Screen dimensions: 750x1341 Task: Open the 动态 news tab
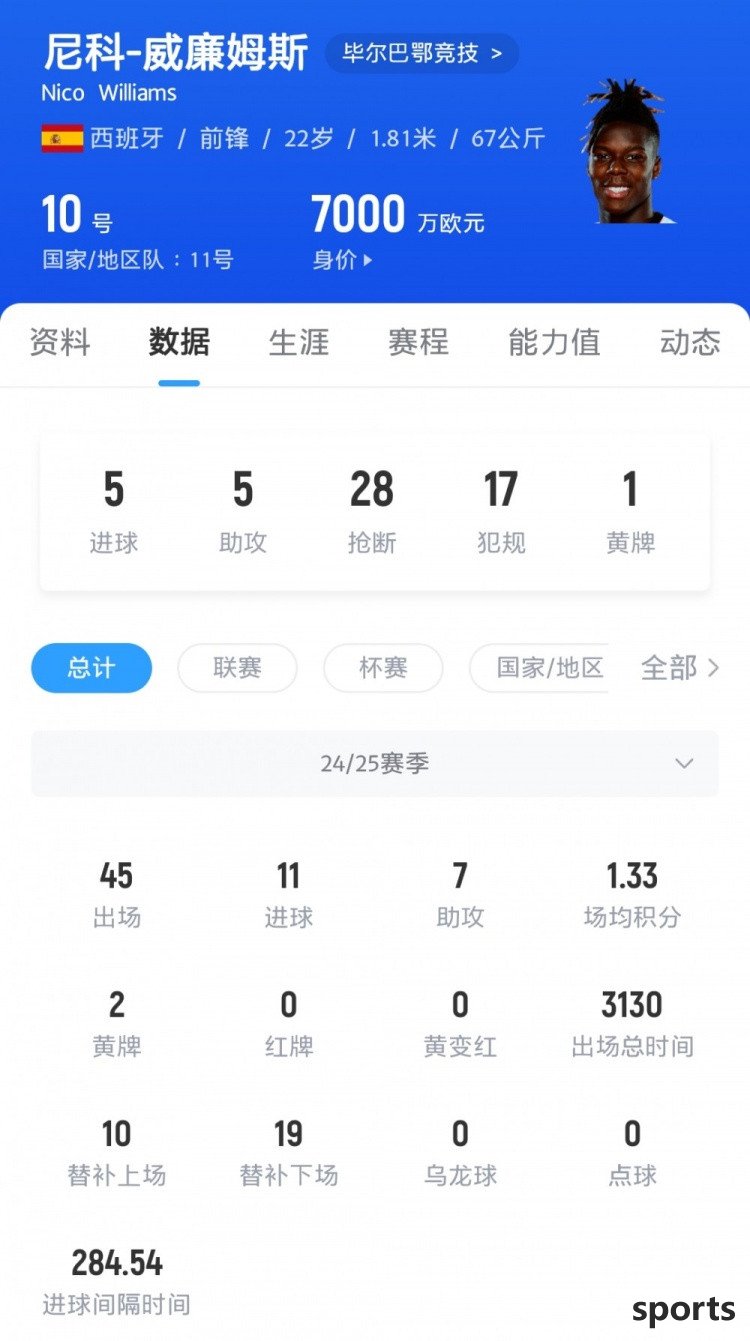coord(690,342)
